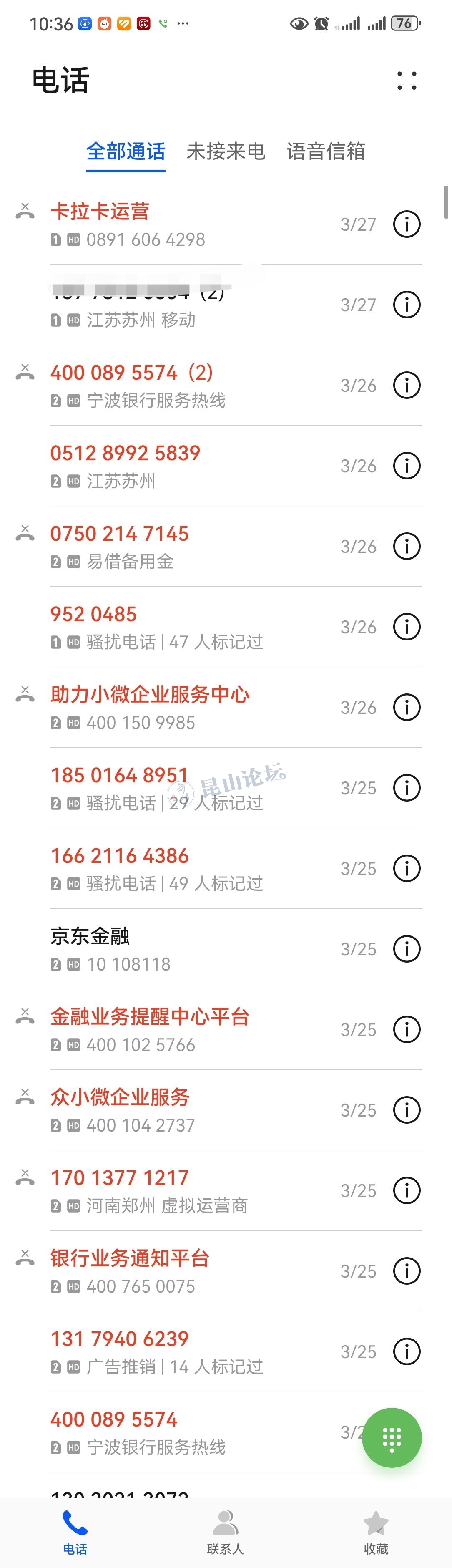Open info icon for 170 1377 1217
Viewport: 452px width, 1568px height.
(407, 1190)
